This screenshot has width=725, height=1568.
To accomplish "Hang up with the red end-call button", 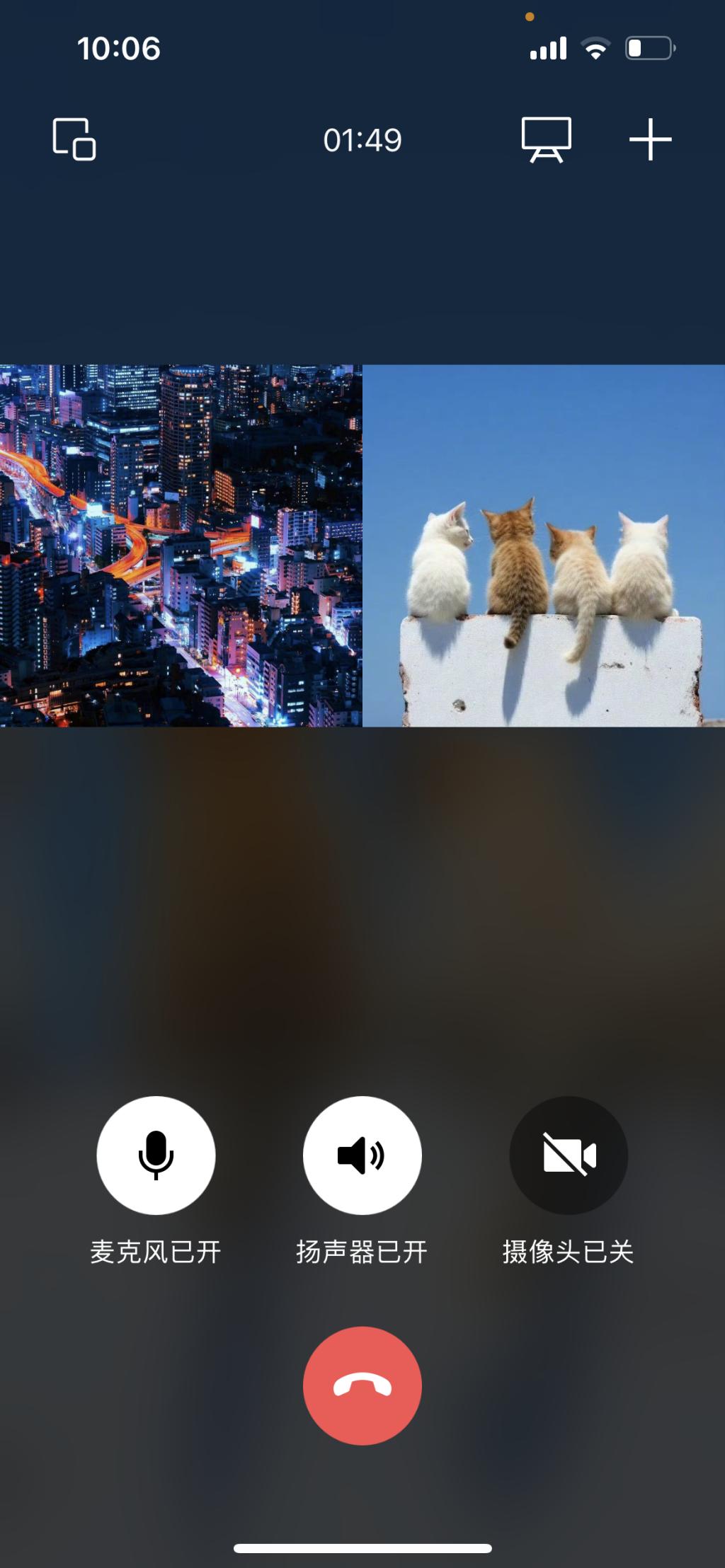I will [362, 1385].
